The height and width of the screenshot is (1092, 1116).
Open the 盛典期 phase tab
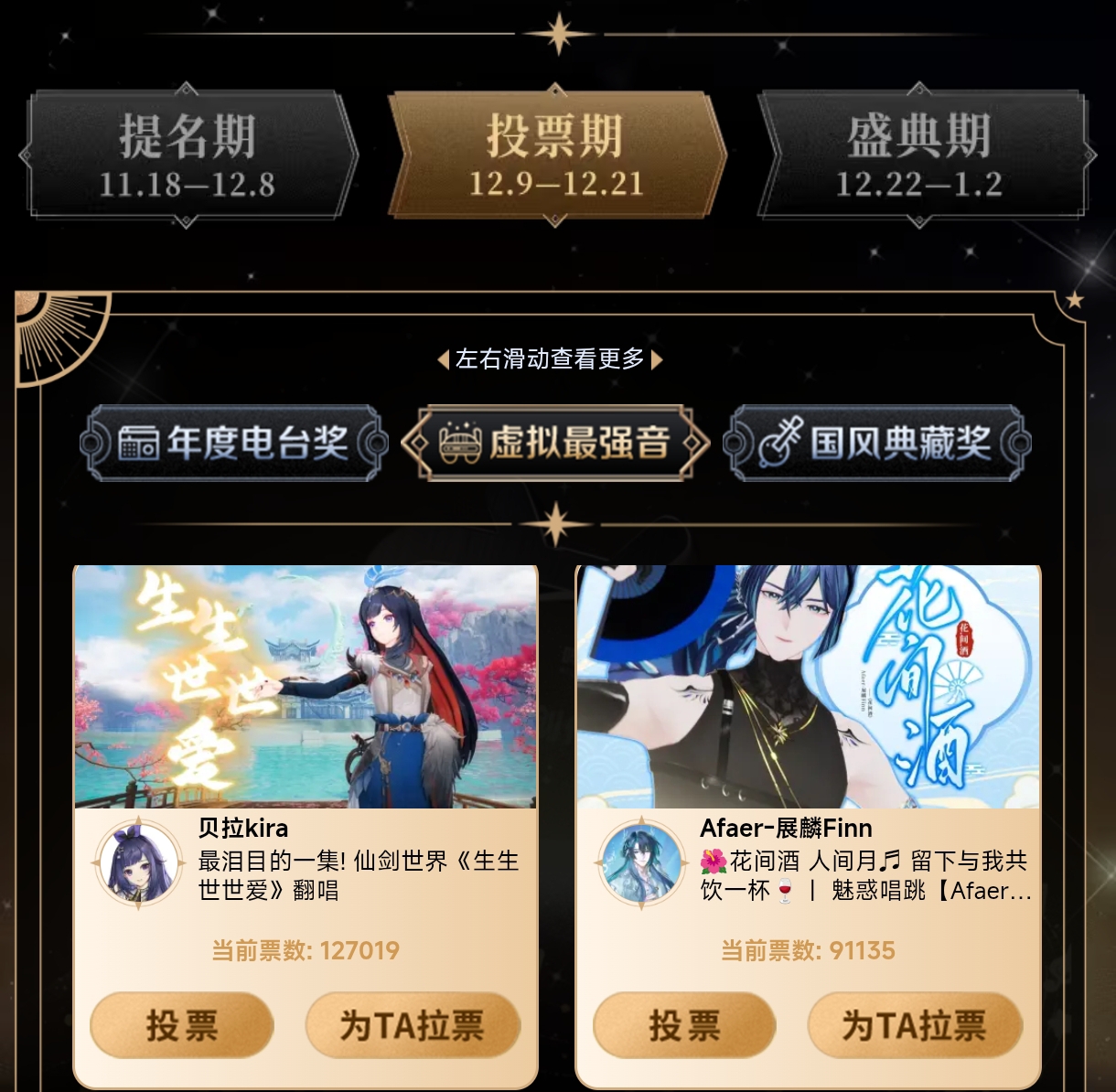tap(919, 155)
